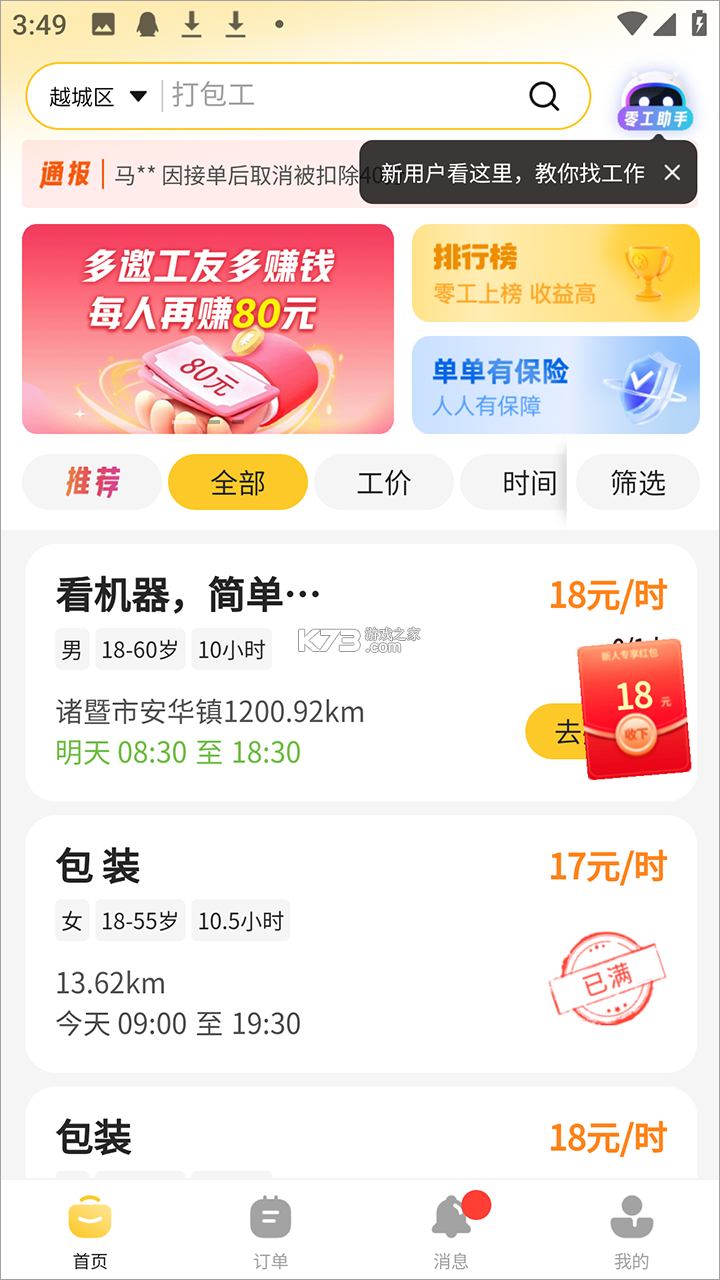Select the 全部 filter tab
The image size is (720, 1280).
click(x=237, y=482)
